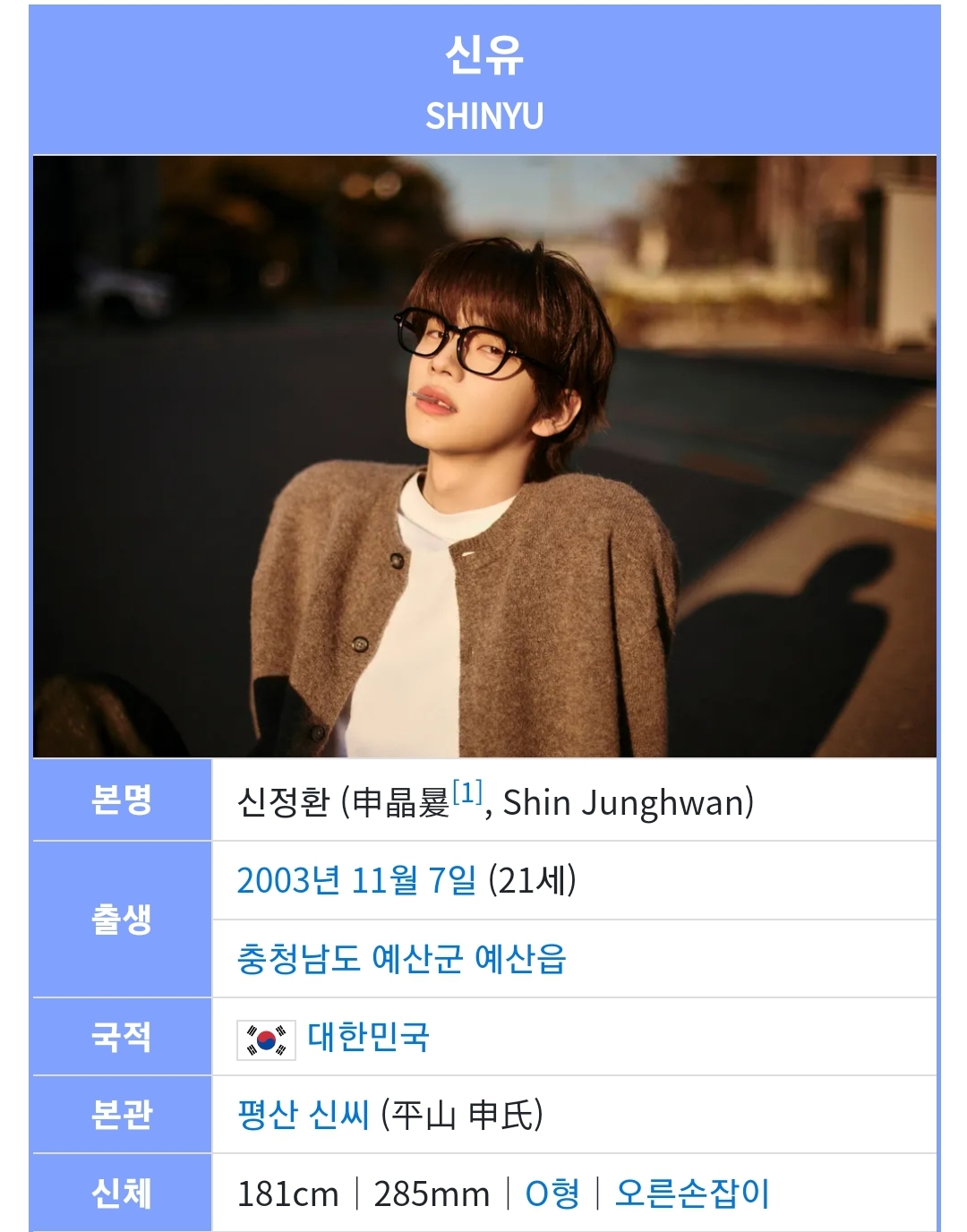The width and height of the screenshot is (967, 1232).
Task: Open the 평산 신씨 clan link
Action: coord(303,1116)
